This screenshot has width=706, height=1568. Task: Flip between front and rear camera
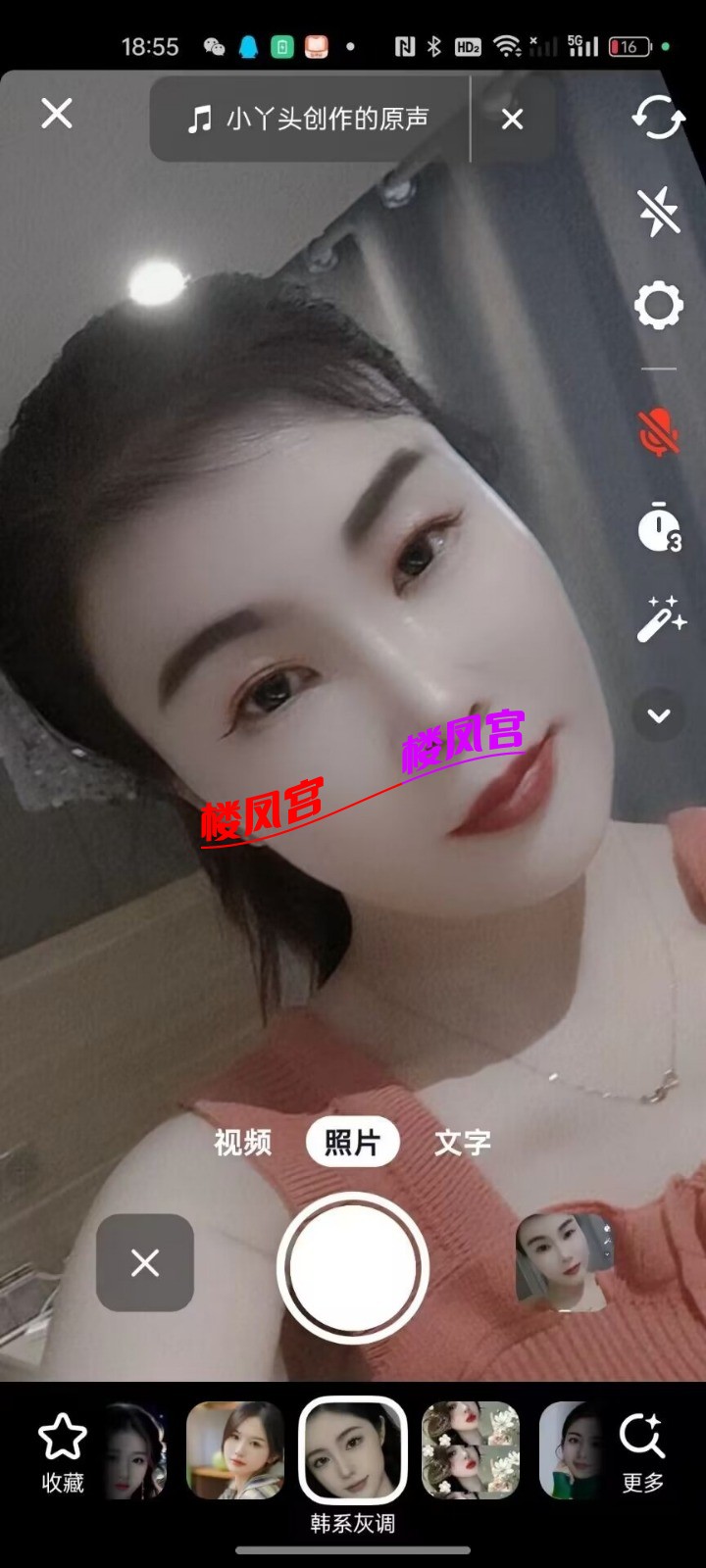(x=658, y=118)
